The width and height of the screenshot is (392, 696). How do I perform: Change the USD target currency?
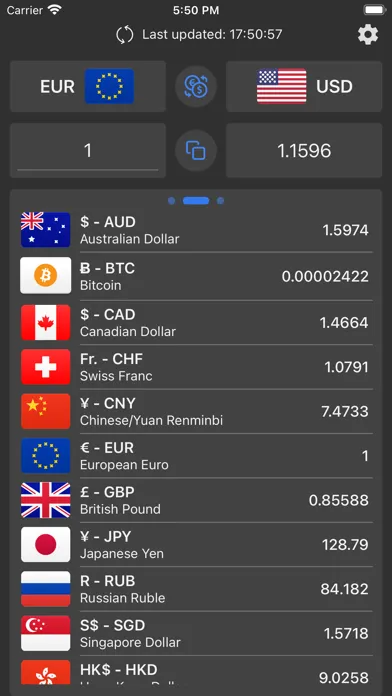point(304,86)
